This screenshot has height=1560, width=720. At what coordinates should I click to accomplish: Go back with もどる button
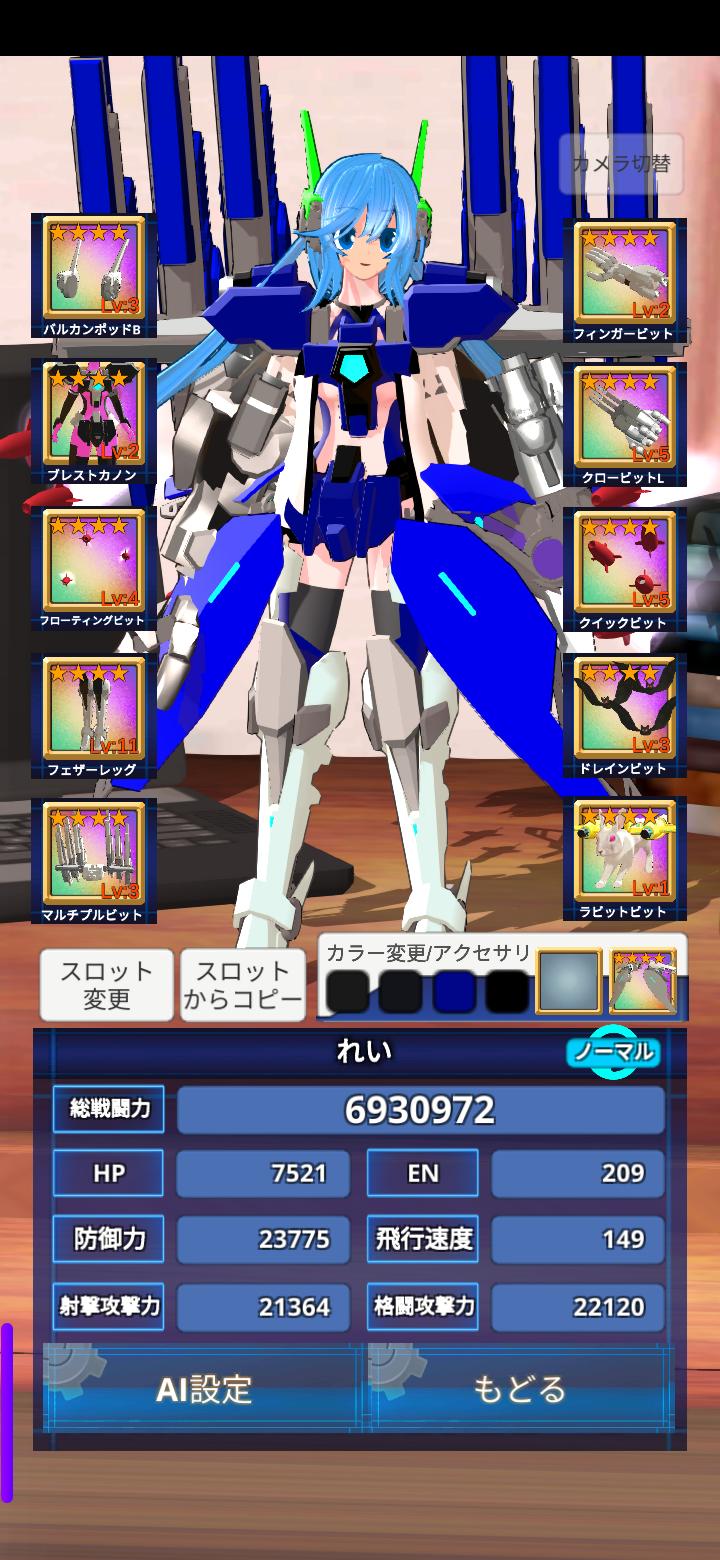click(520, 1389)
